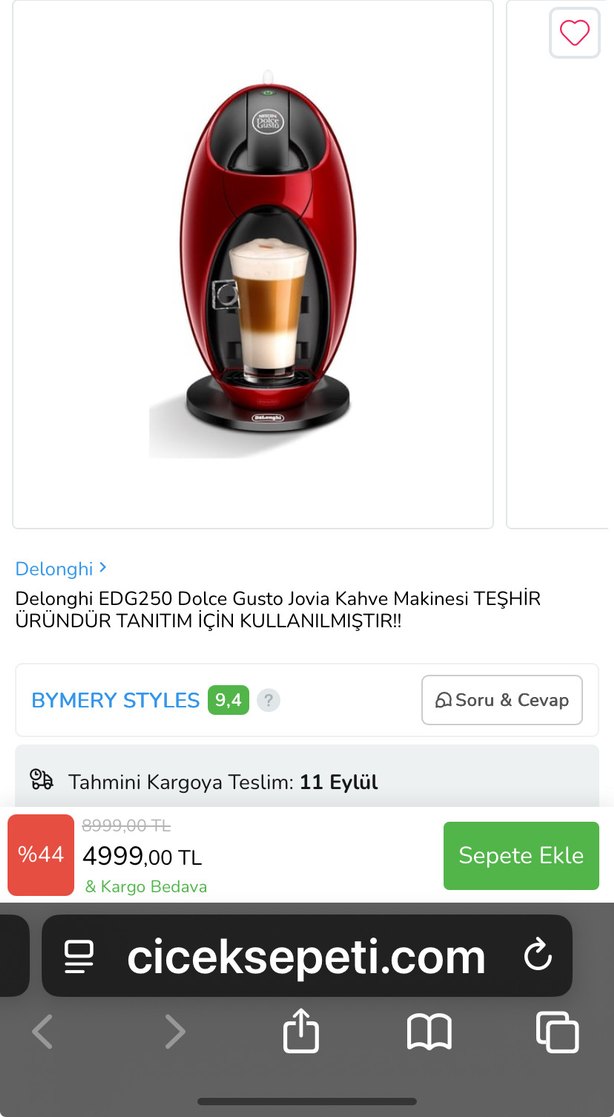This screenshot has height=1117, width=614.
Task: Select the ciceksepeti.com address bar
Action: (306, 957)
